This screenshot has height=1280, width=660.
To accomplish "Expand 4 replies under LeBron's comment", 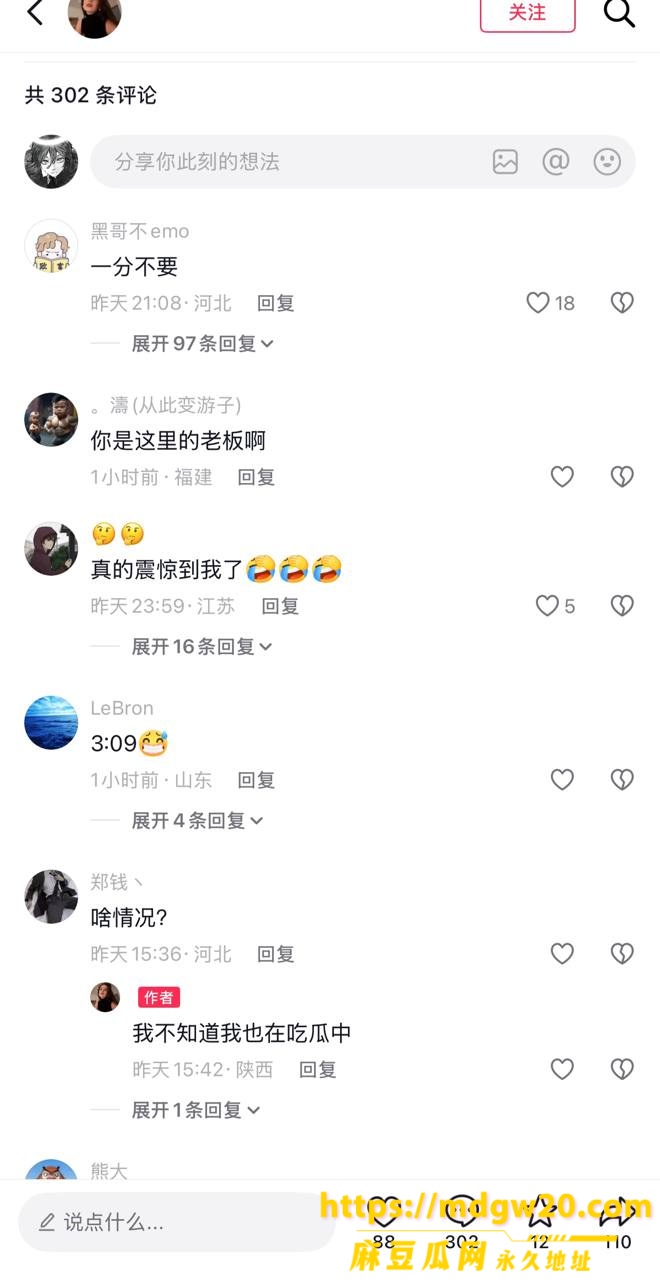I will [198, 821].
